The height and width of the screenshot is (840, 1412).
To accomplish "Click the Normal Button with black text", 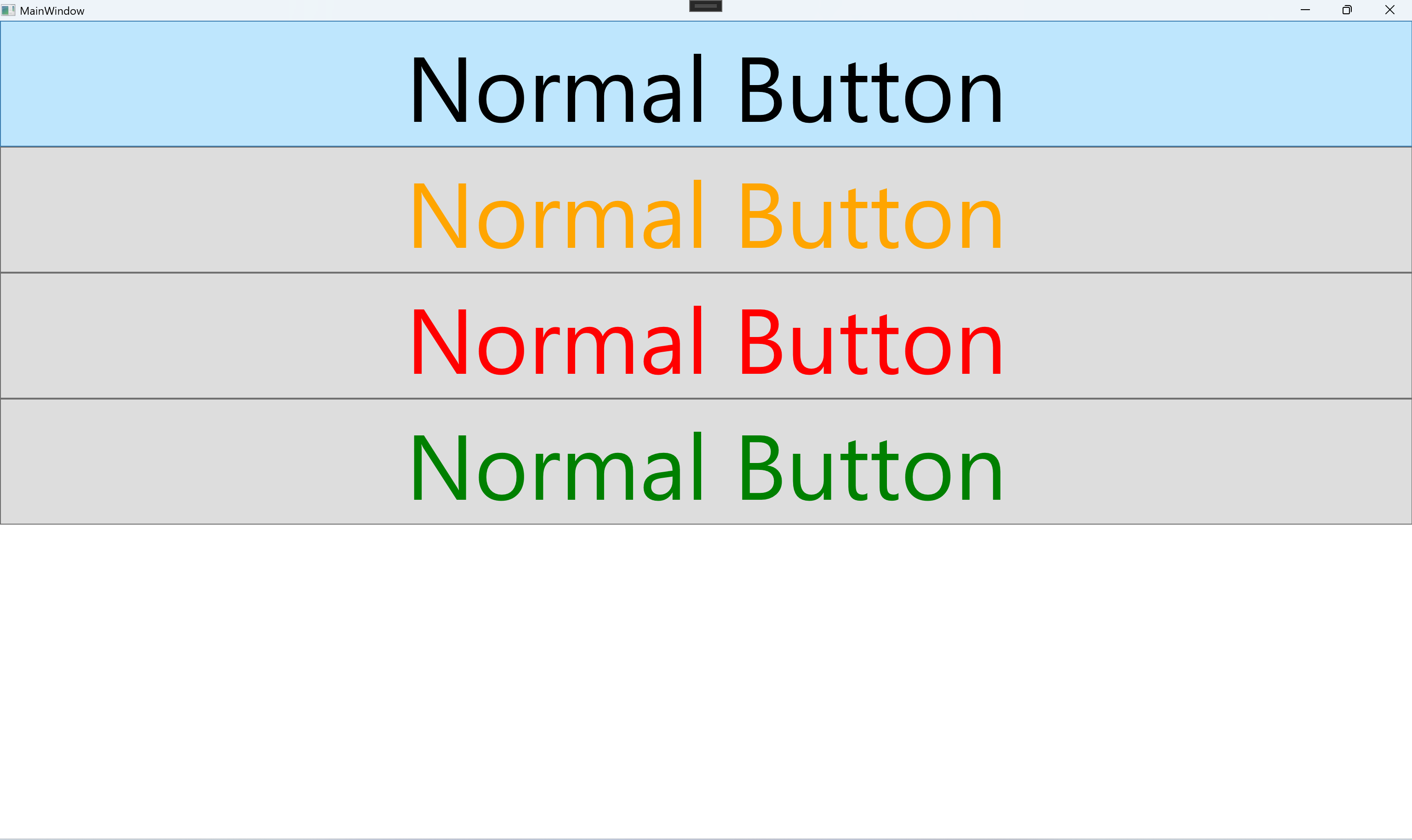I will tap(706, 84).
